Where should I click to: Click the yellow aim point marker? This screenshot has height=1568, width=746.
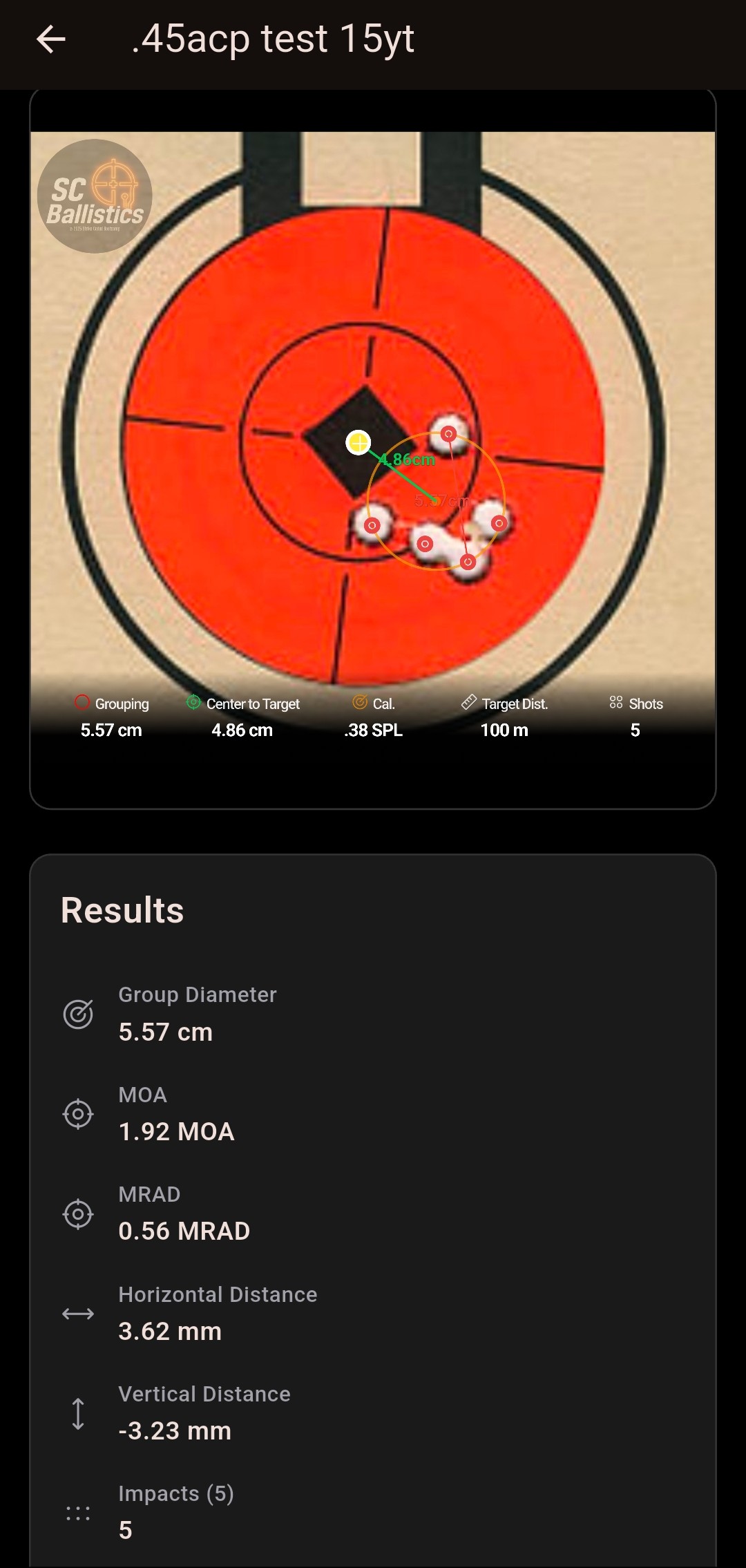(x=359, y=442)
